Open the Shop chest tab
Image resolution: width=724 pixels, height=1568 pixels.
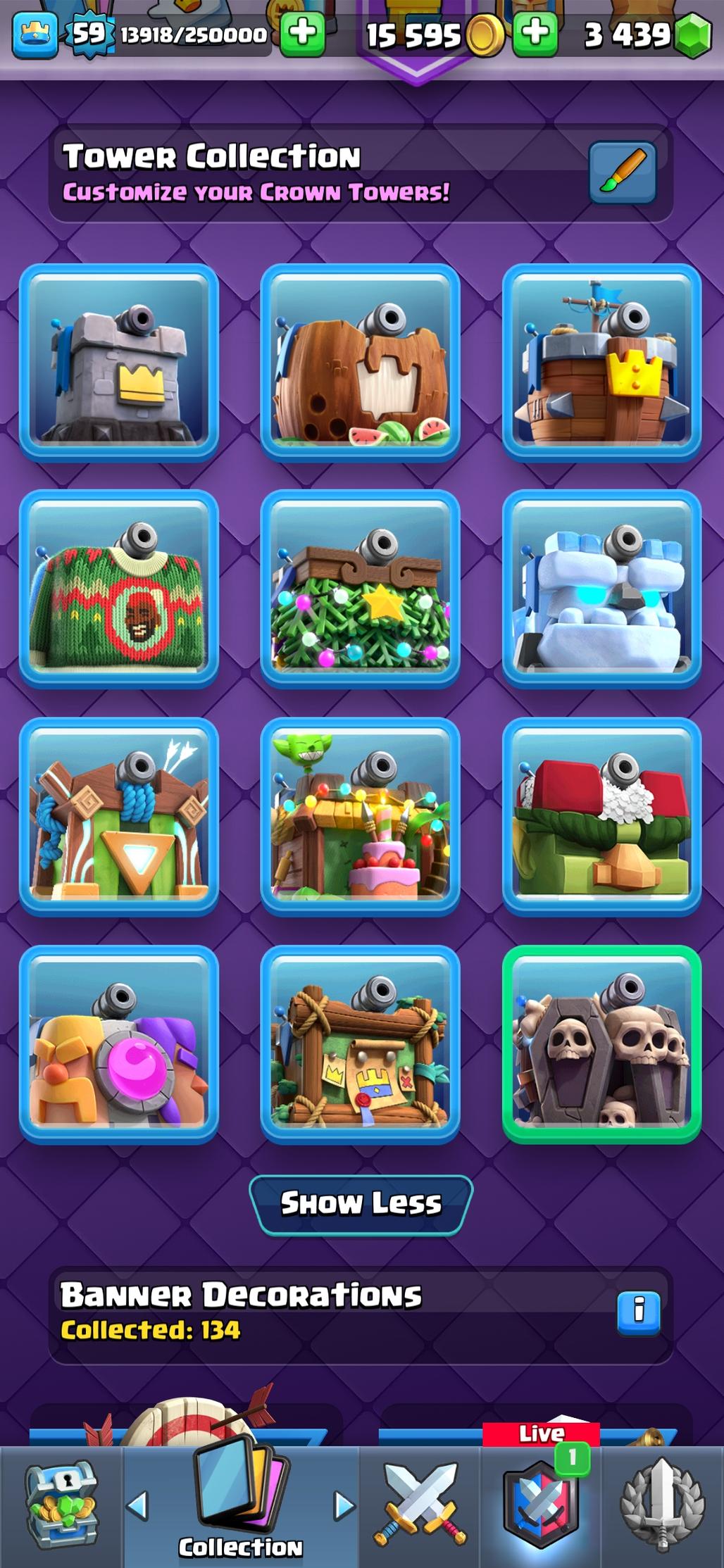point(62,1507)
